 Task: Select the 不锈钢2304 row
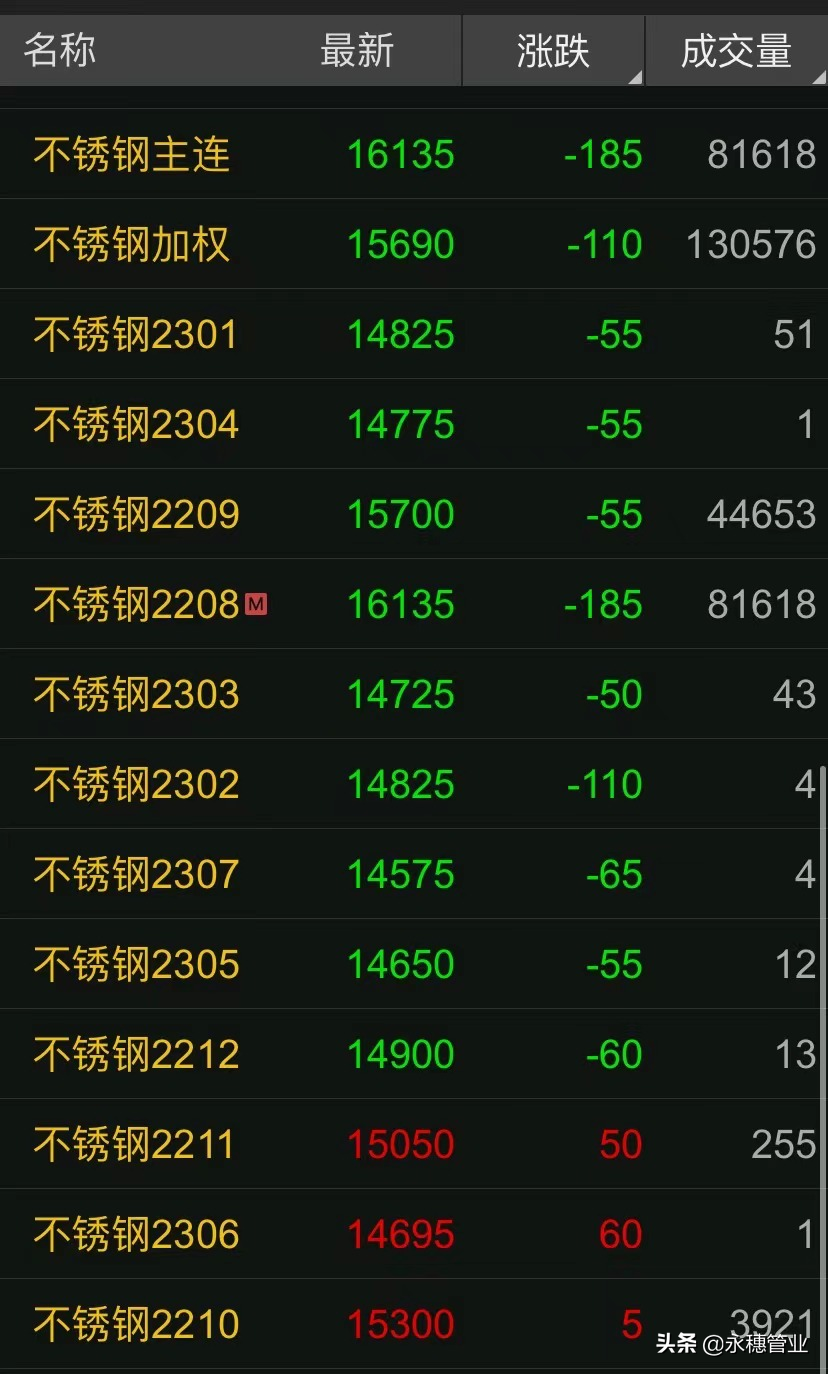[136, 425]
